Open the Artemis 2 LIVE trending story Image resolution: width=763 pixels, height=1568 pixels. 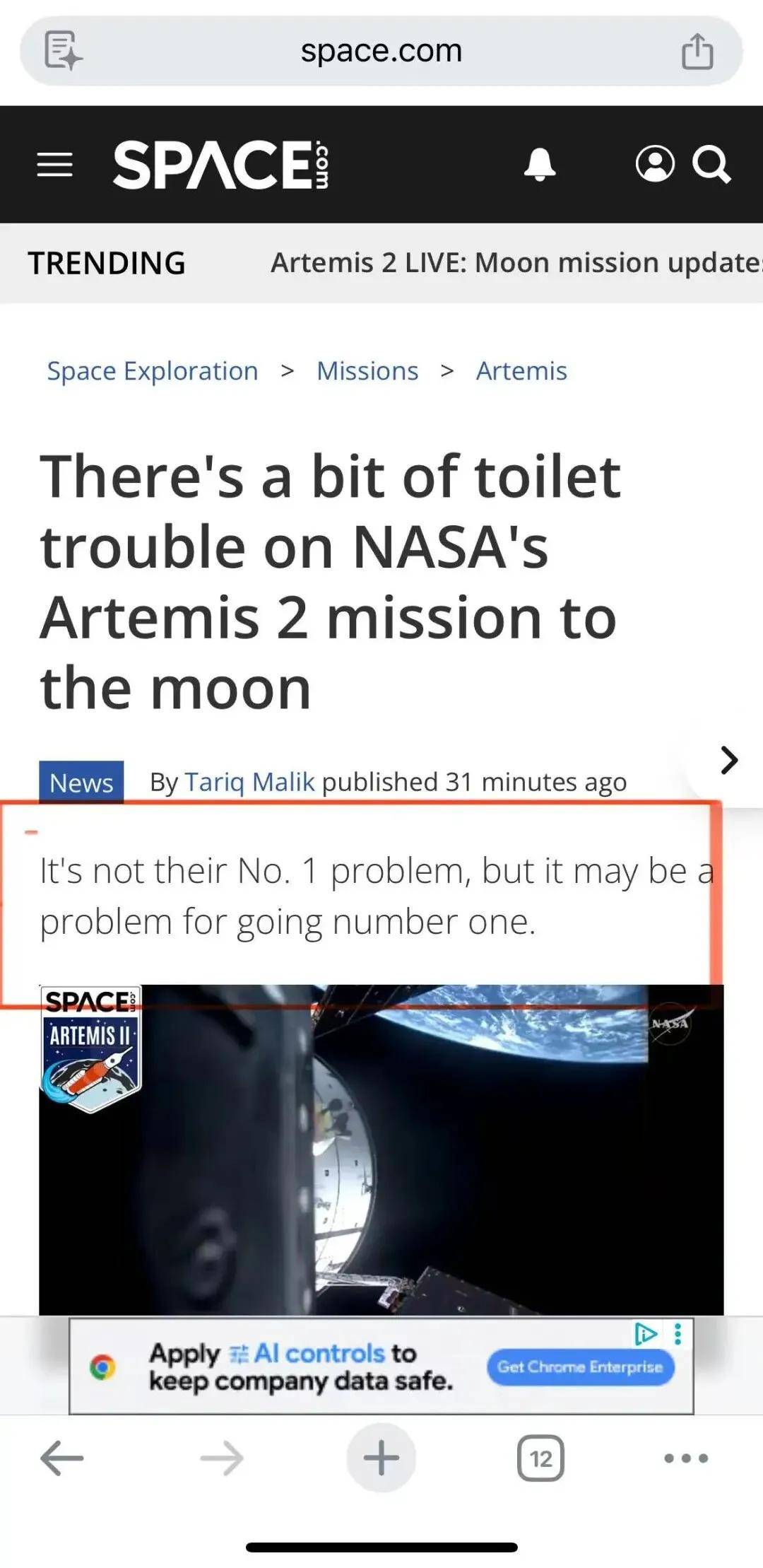(516, 263)
